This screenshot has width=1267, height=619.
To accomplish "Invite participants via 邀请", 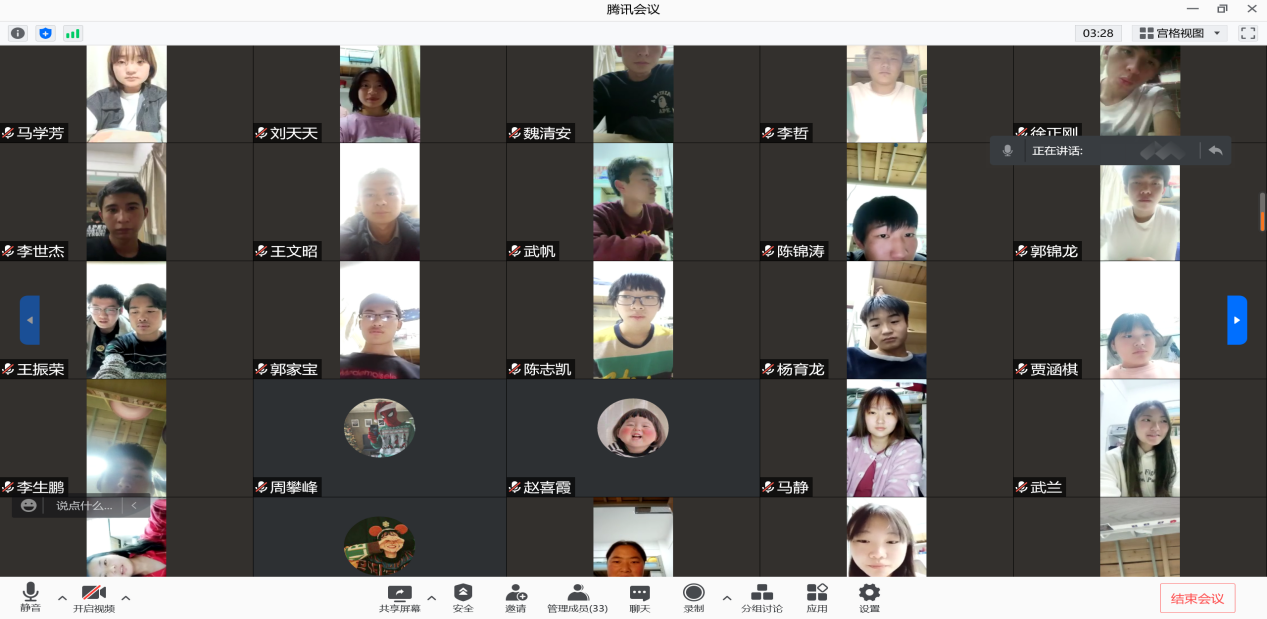I will 516,597.
